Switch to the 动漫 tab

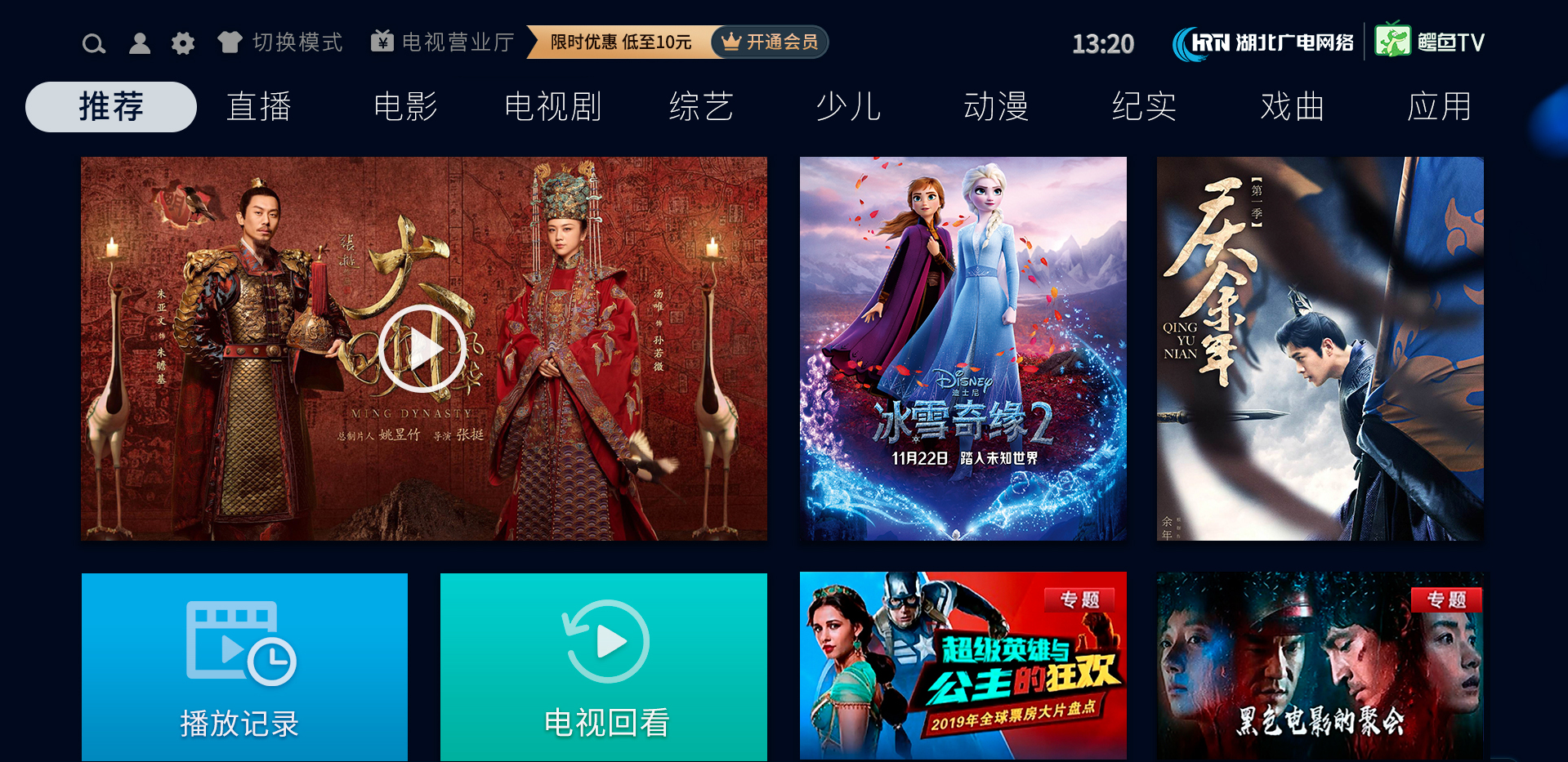tap(996, 107)
